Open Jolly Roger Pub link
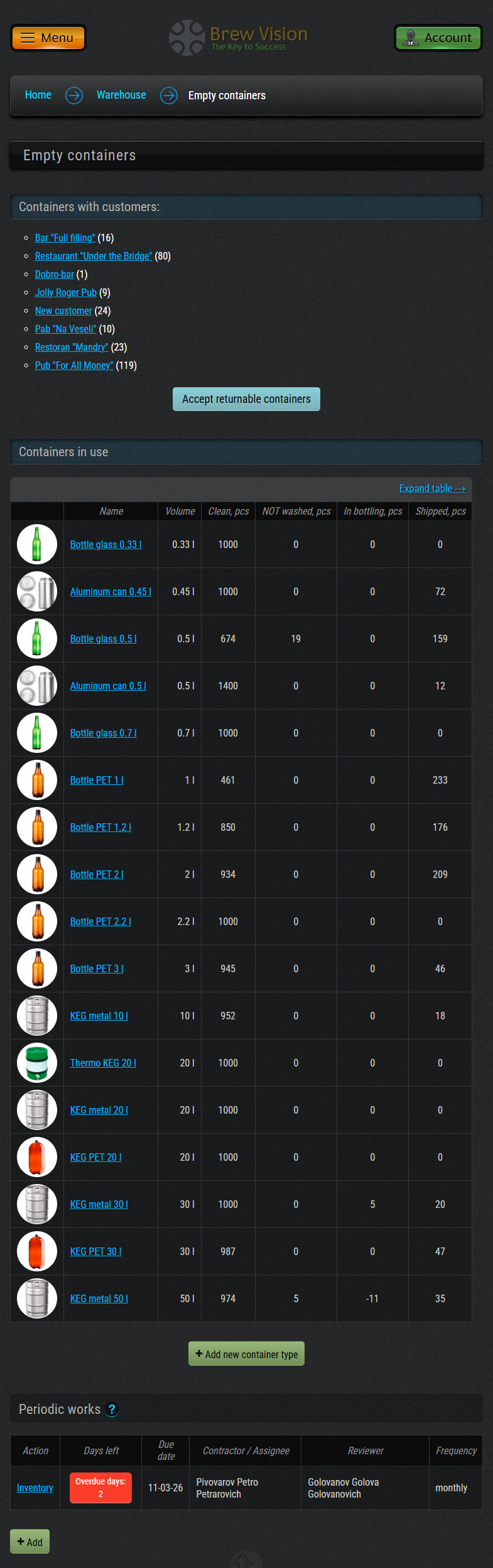 [65, 292]
